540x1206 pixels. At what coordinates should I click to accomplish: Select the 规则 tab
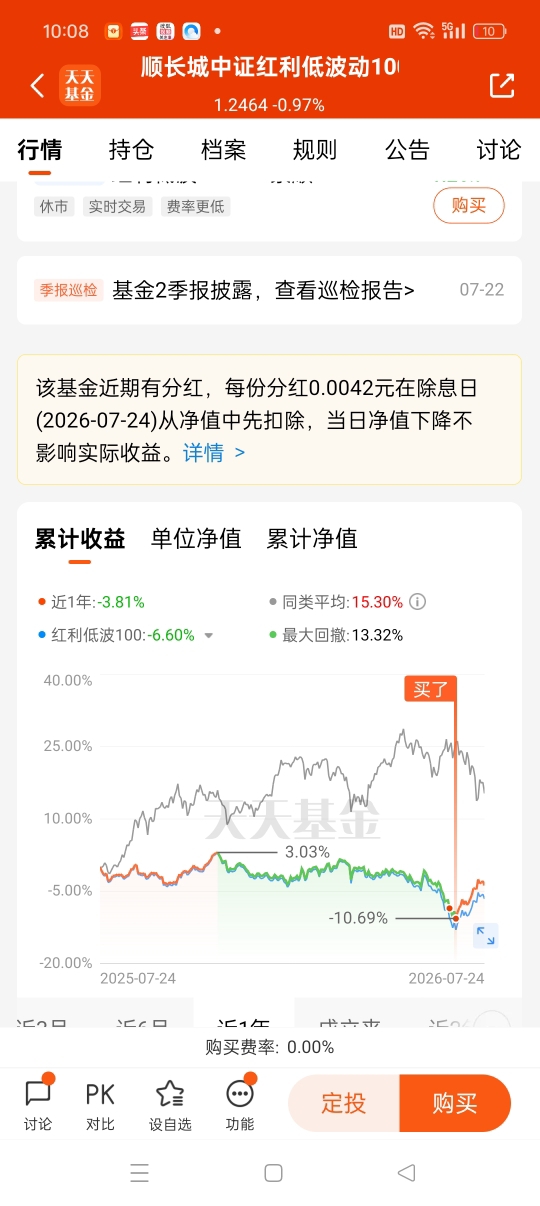315,150
